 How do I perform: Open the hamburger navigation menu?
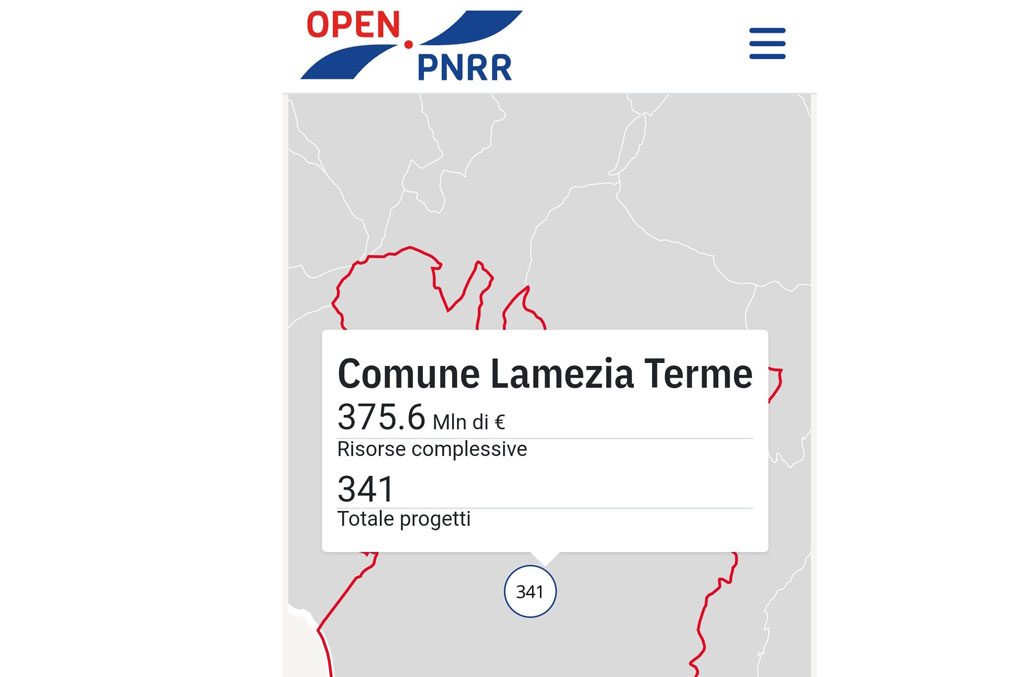tap(767, 43)
